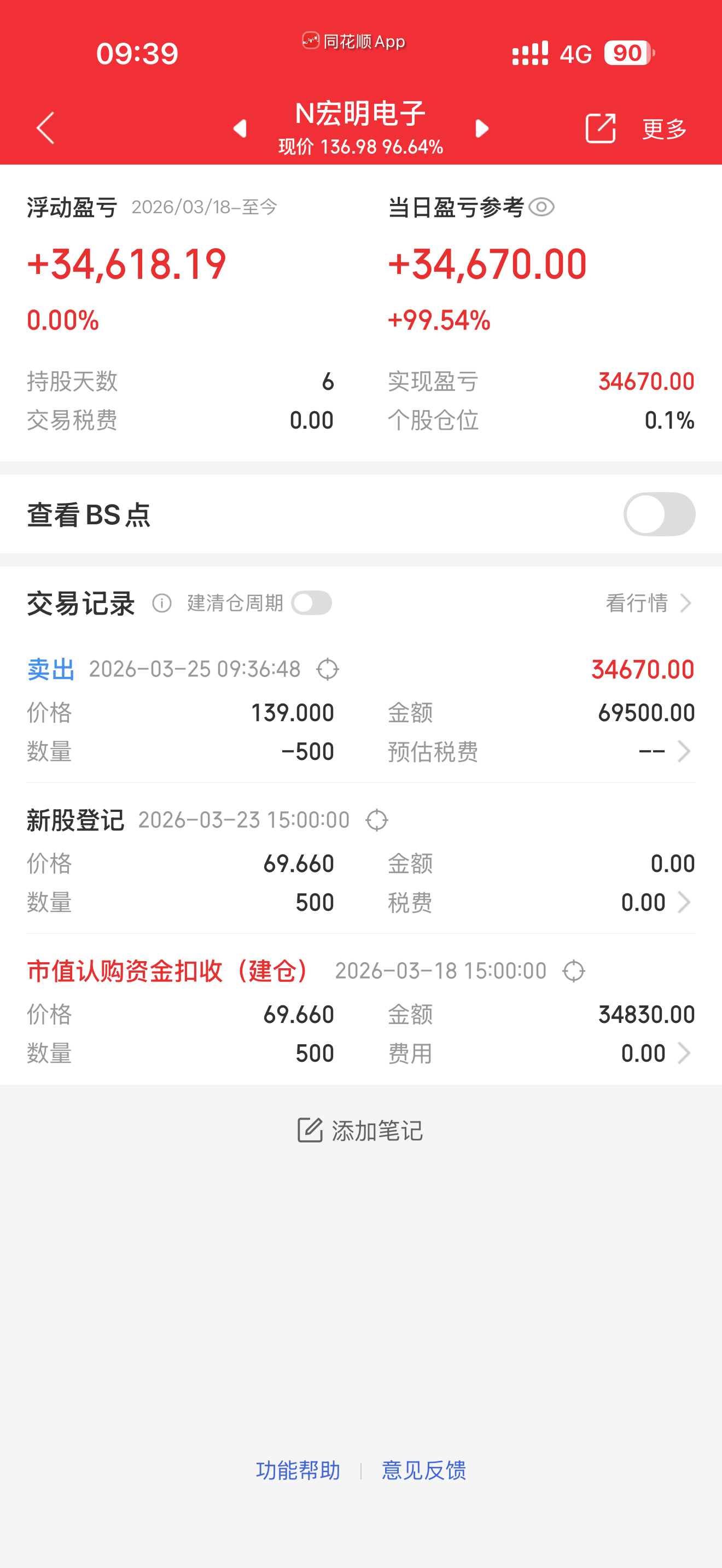Open the 意见反馈 link
The image size is (722, 1568).
click(x=424, y=1470)
